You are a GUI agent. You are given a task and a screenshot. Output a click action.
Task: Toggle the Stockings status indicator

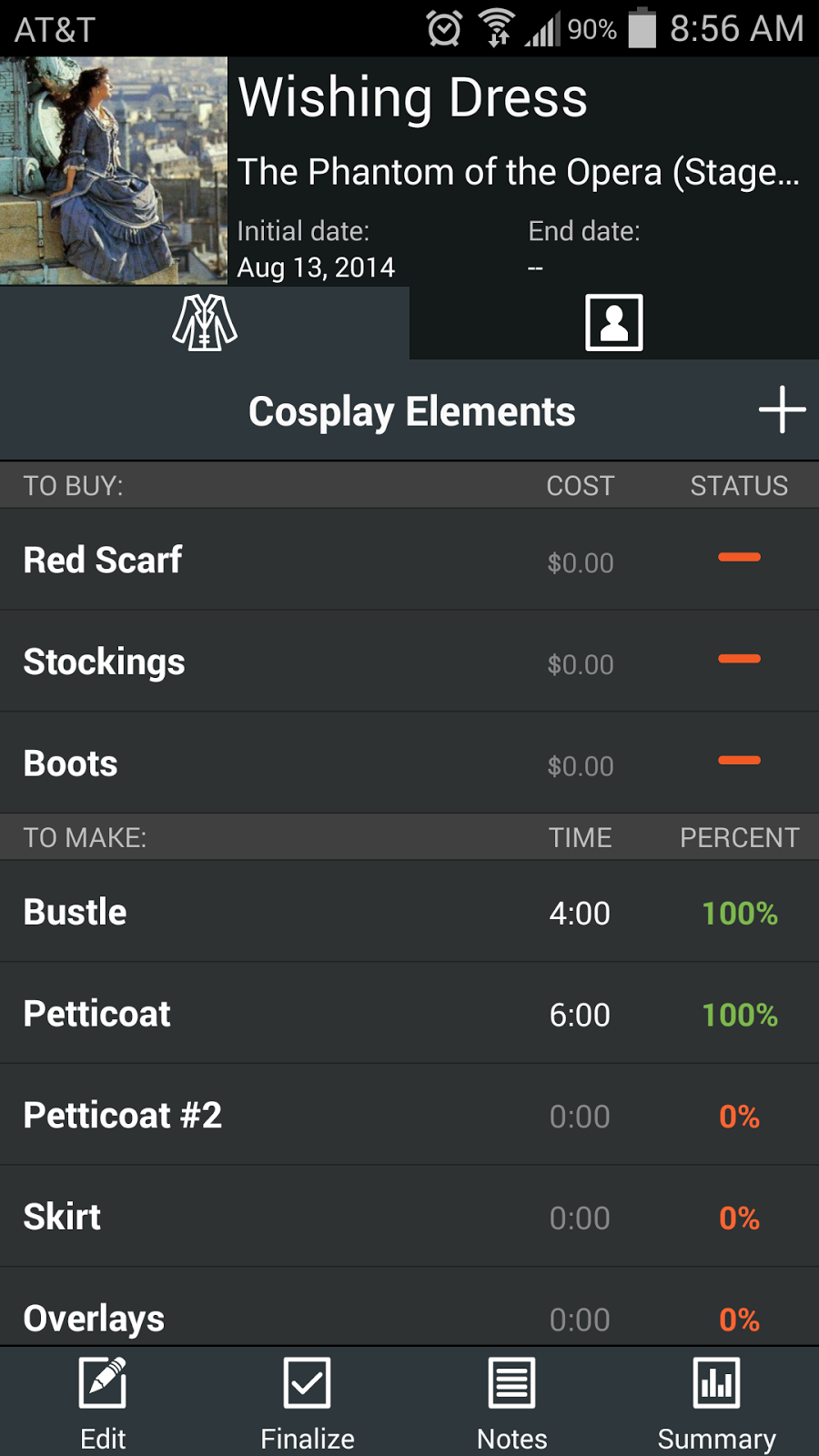739,661
